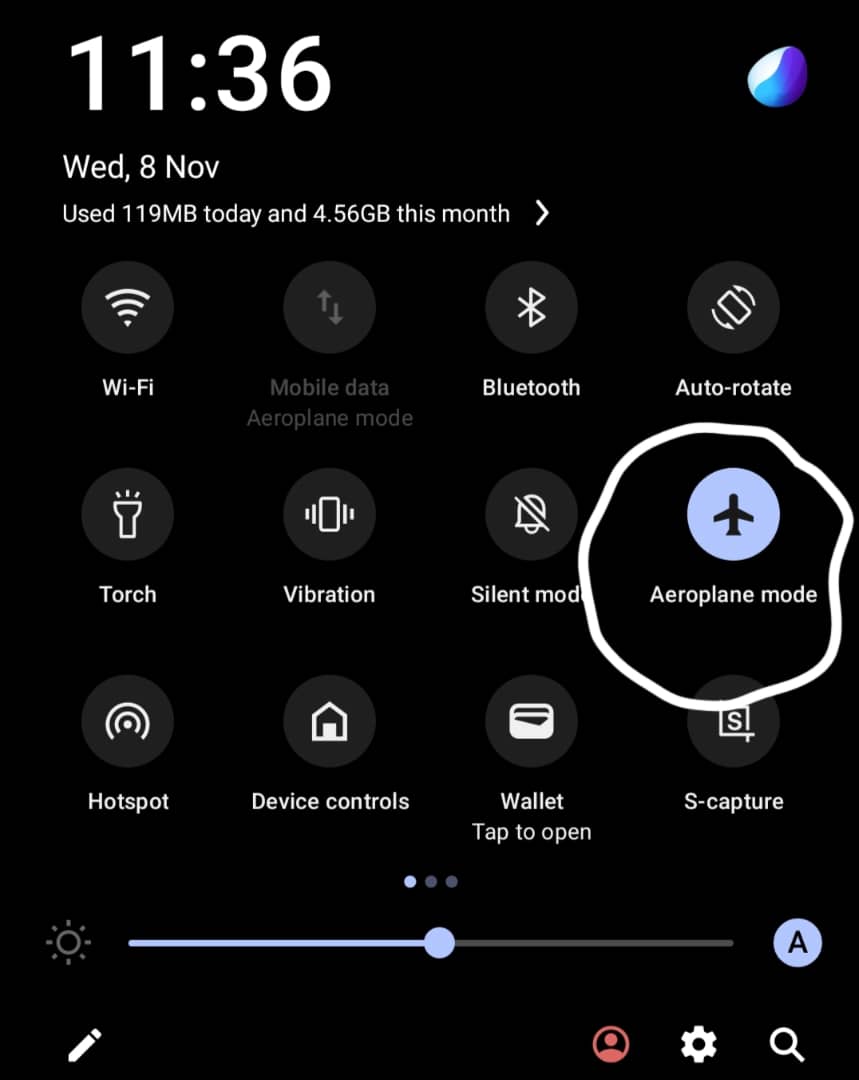Toggle auto brightness with the A button

[x=797, y=943]
